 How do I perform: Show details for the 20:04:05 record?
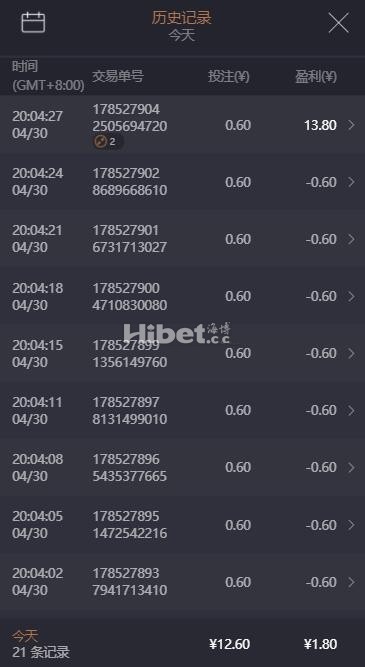tap(182, 524)
